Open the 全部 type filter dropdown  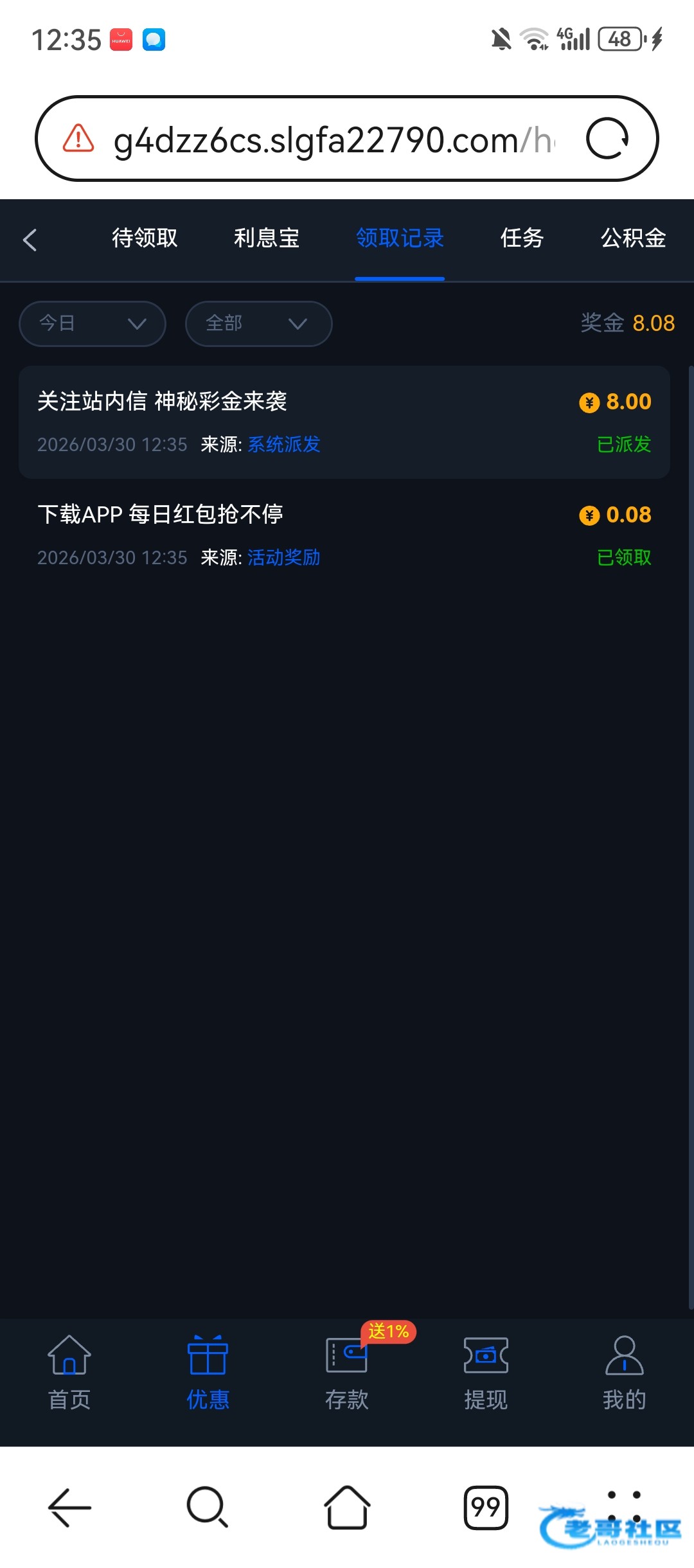[258, 323]
